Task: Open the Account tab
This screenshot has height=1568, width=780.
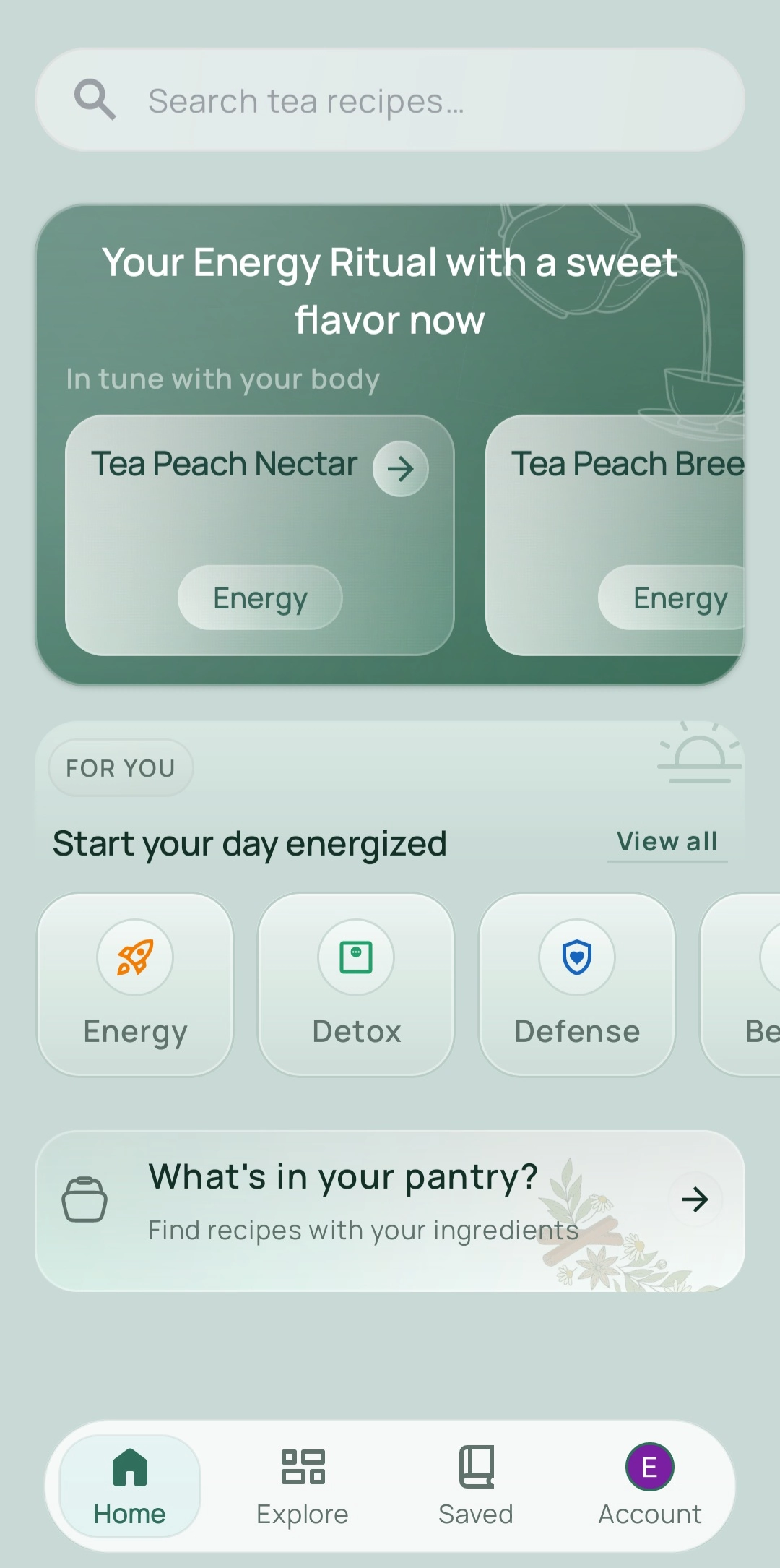Action: pyautogui.click(x=649, y=1486)
